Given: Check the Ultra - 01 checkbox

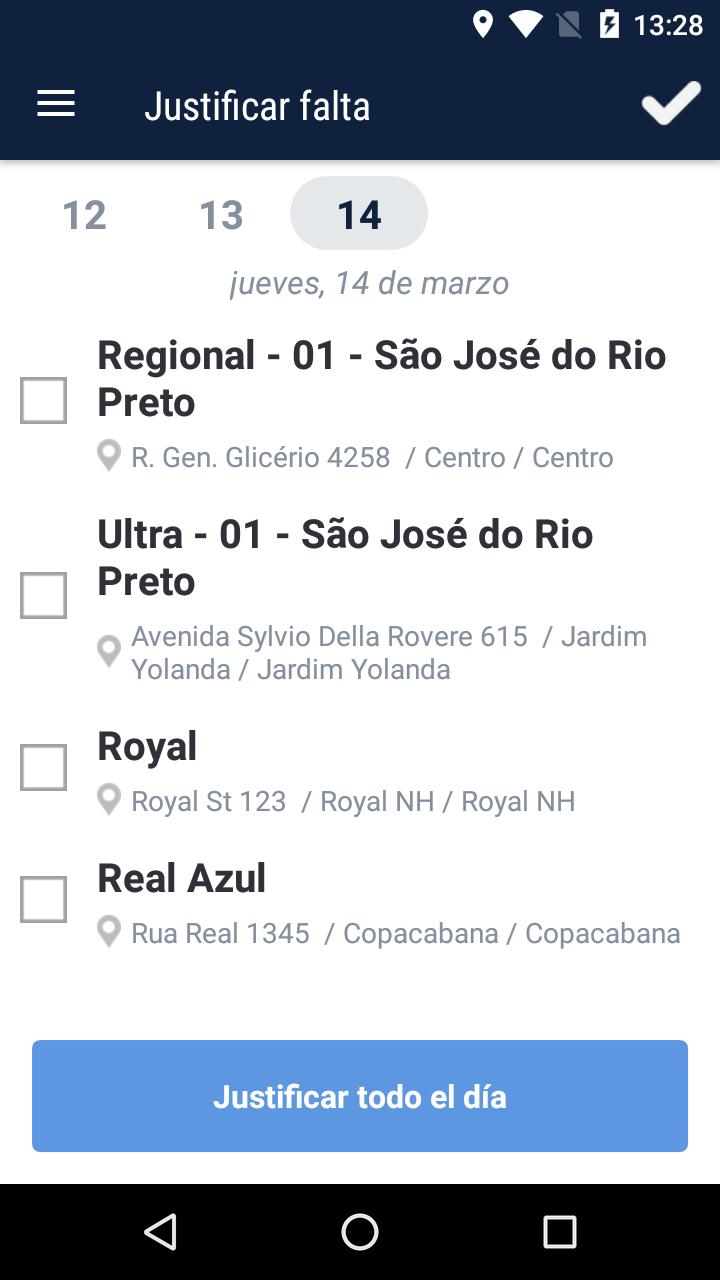Looking at the screenshot, I should pyautogui.click(x=43, y=595).
